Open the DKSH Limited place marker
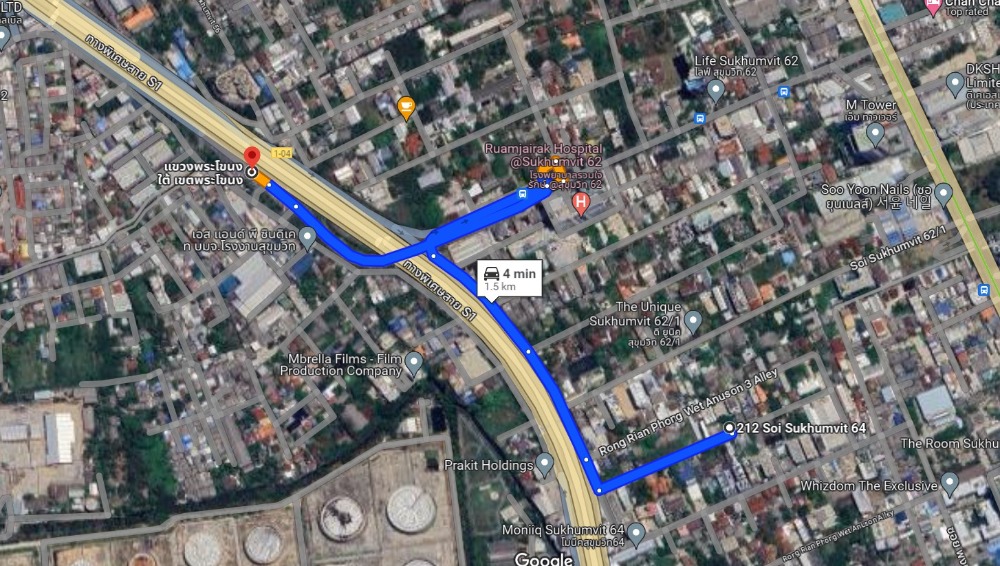 click(956, 82)
